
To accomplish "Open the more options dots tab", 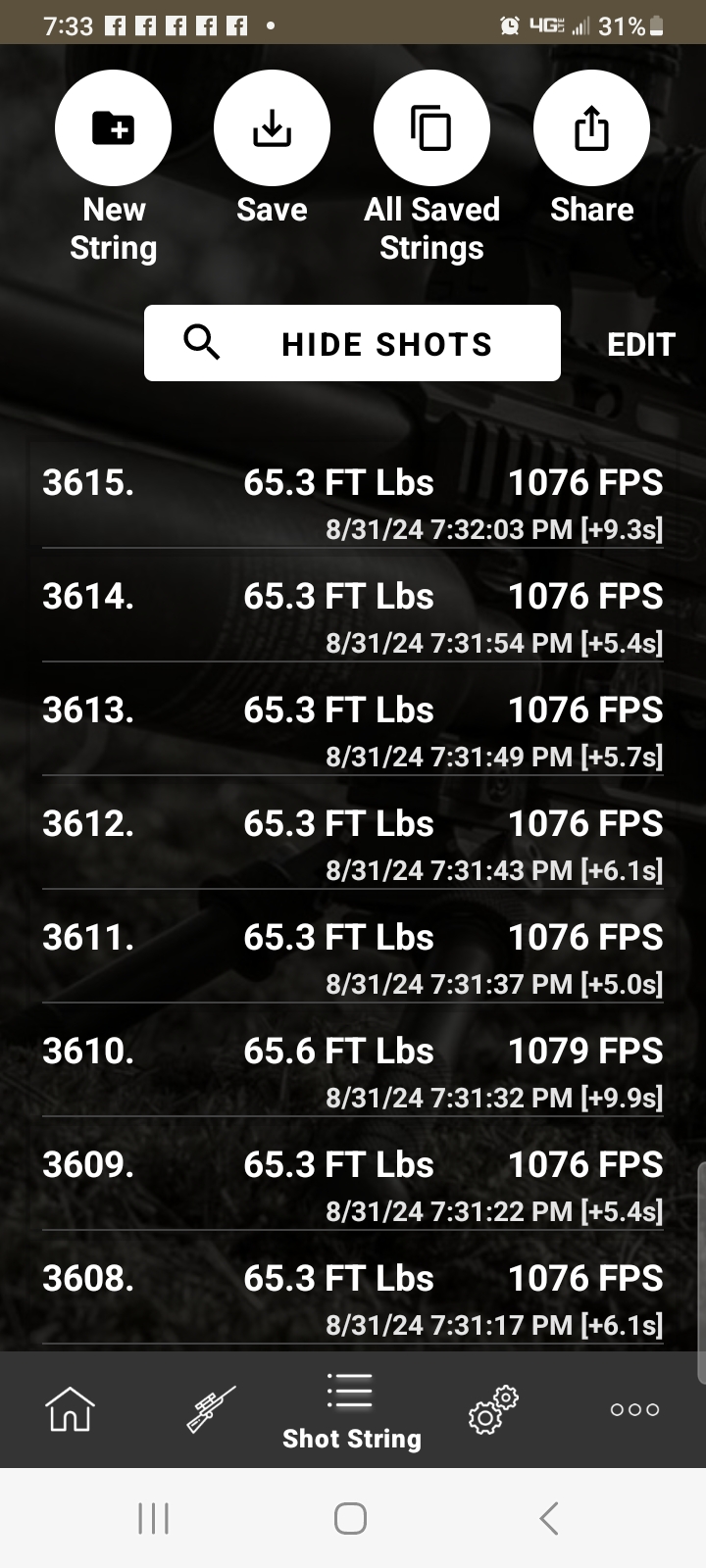I will (x=634, y=1409).
